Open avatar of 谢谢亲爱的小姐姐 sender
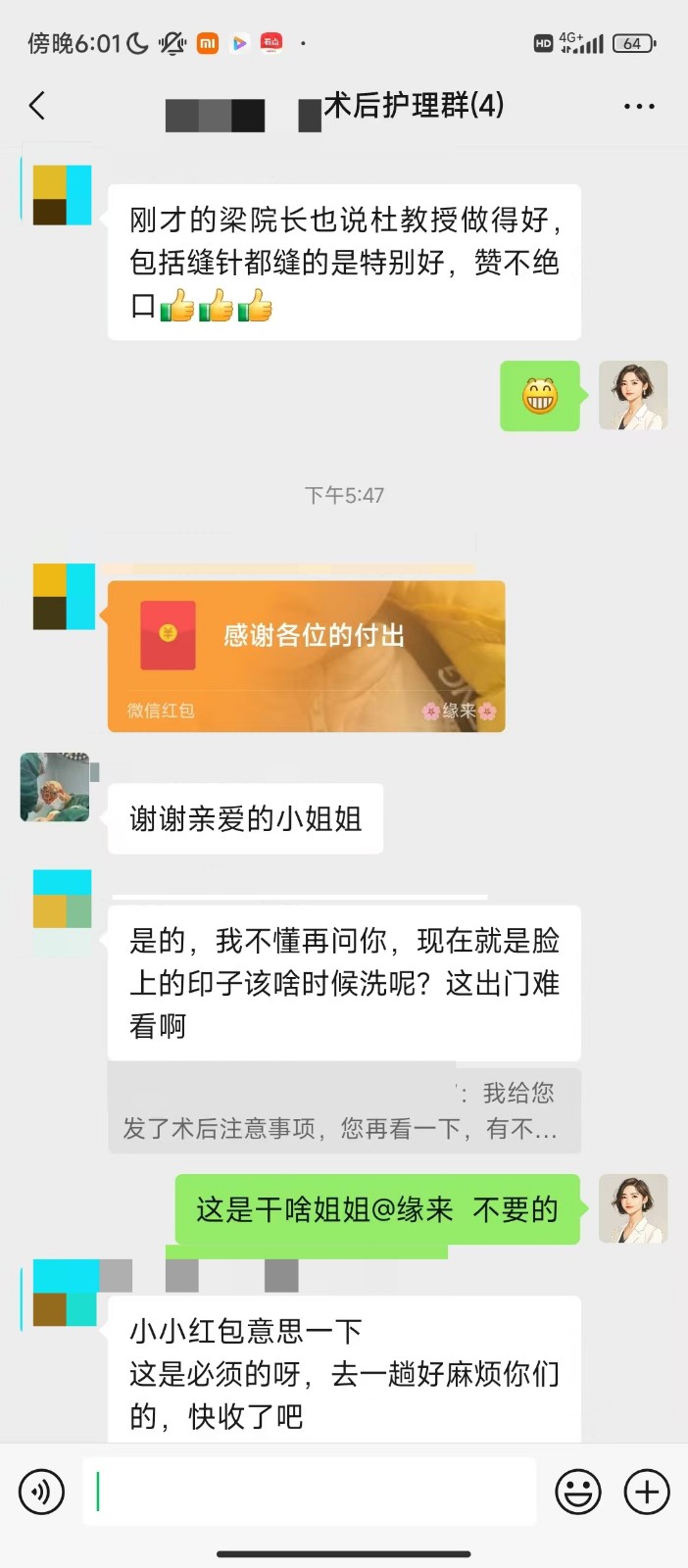Image resolution: width=688 pixels, height=1568 pixels. click(x=55, y=787)
